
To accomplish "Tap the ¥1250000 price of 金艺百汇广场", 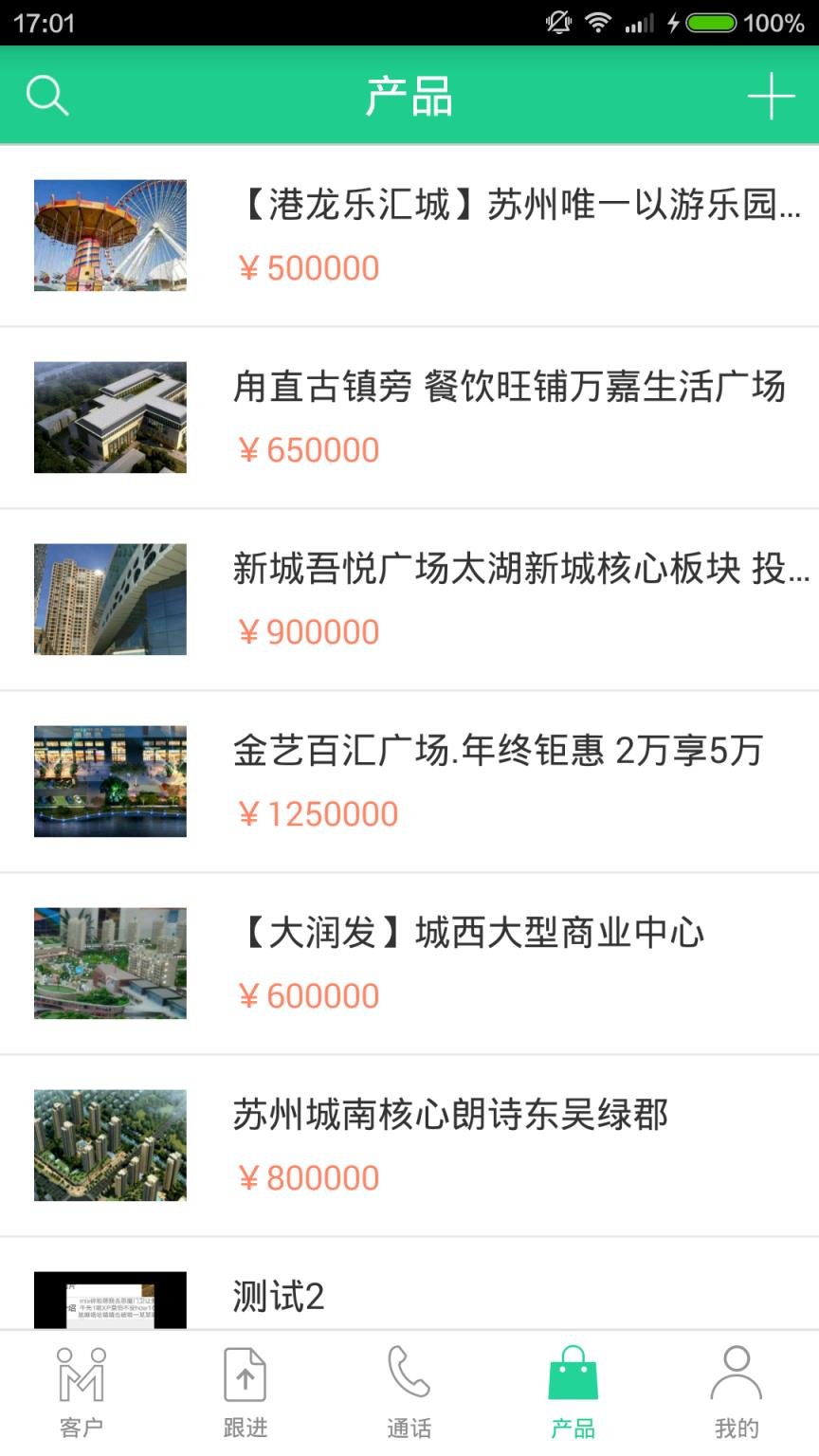I will (319, 814).
